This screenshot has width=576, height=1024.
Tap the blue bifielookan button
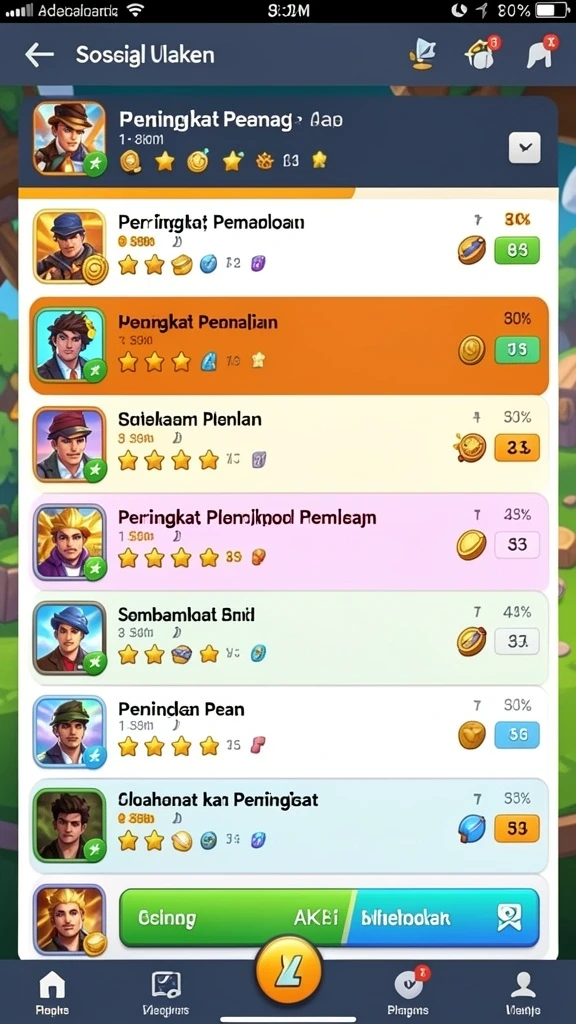(x=444, y=918)
